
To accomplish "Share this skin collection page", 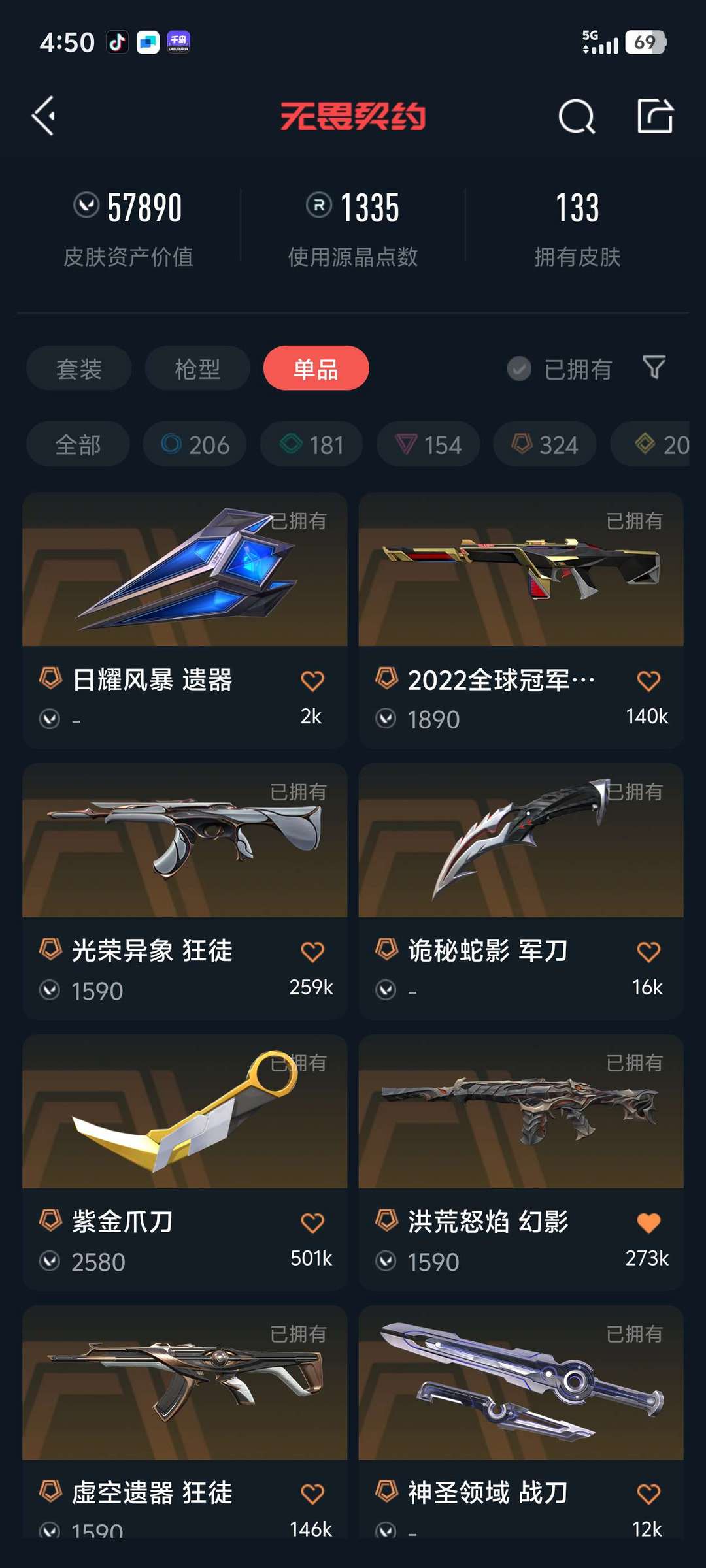I will 655,116.
